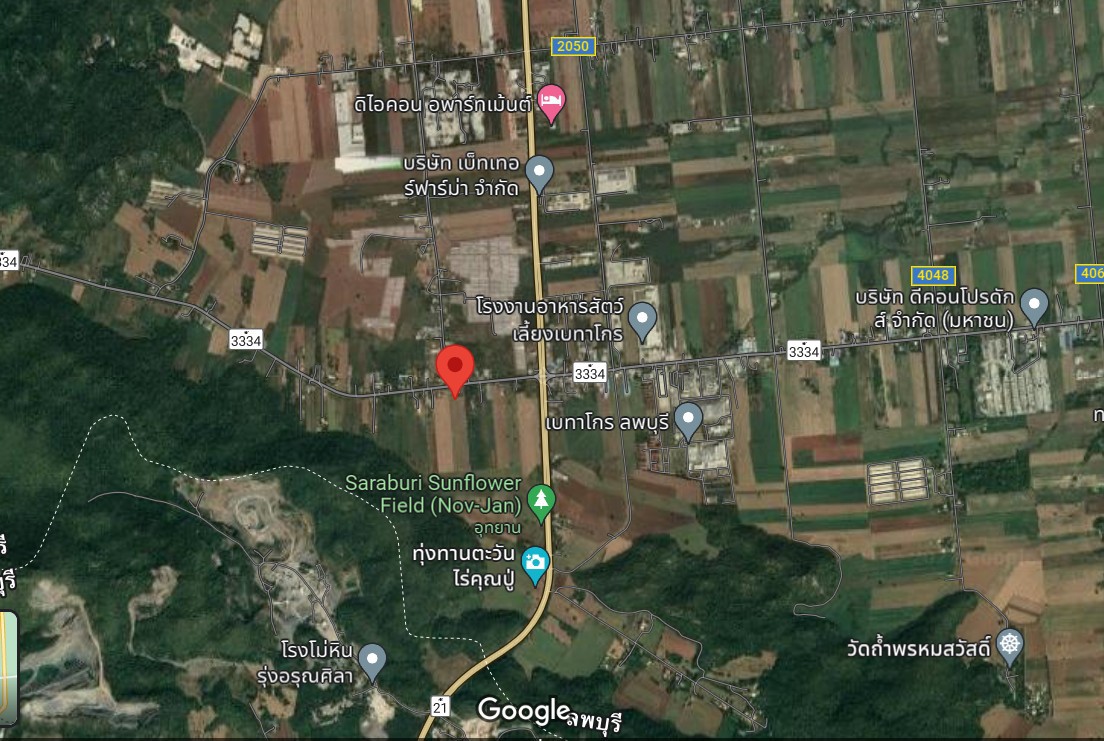The image size is (1104, 741).
Task: Select the ทุ่งทานตะวัน ไร่คุณปู่ camera marker
Action: click(536, 563)
